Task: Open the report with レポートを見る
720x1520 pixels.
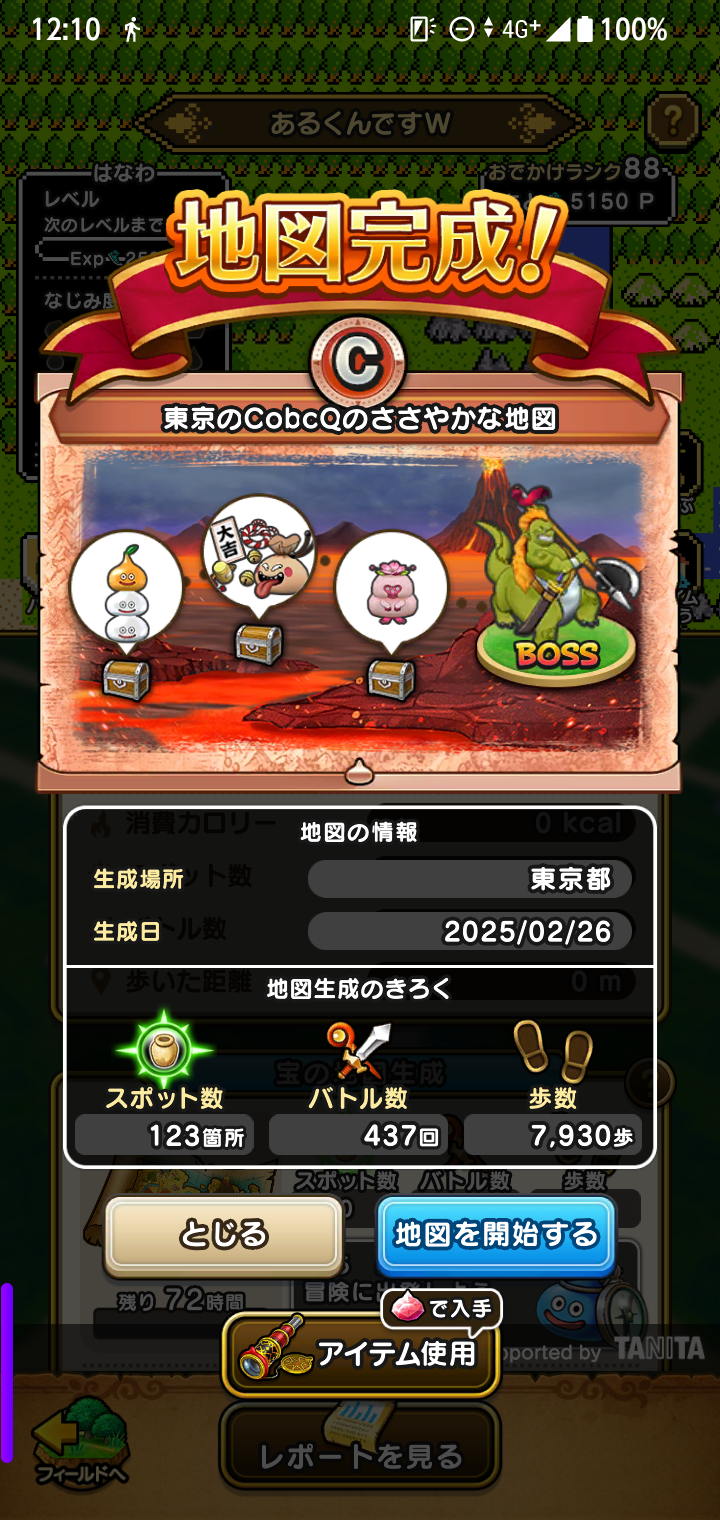Action: [x=360, y=1454]
